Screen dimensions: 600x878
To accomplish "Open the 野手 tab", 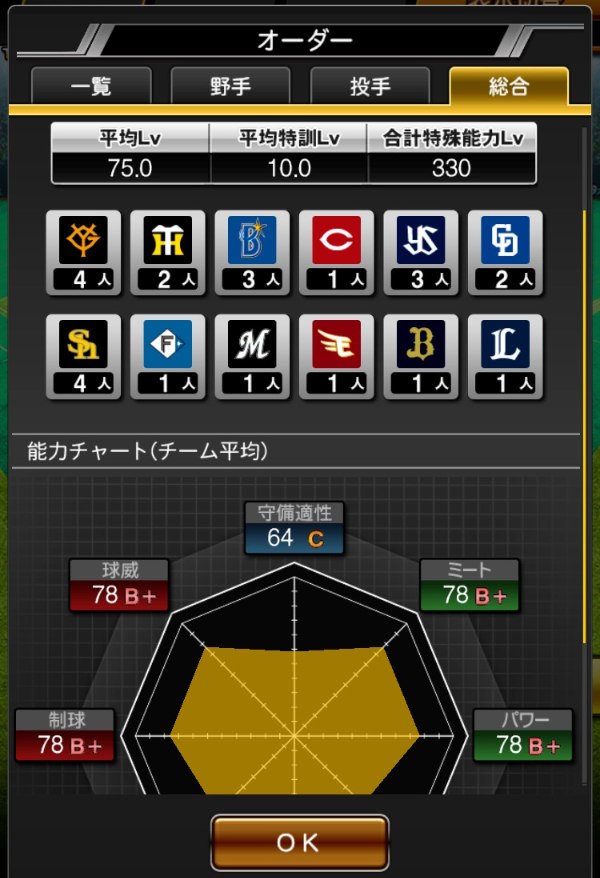I will click(x=230, y=86).
